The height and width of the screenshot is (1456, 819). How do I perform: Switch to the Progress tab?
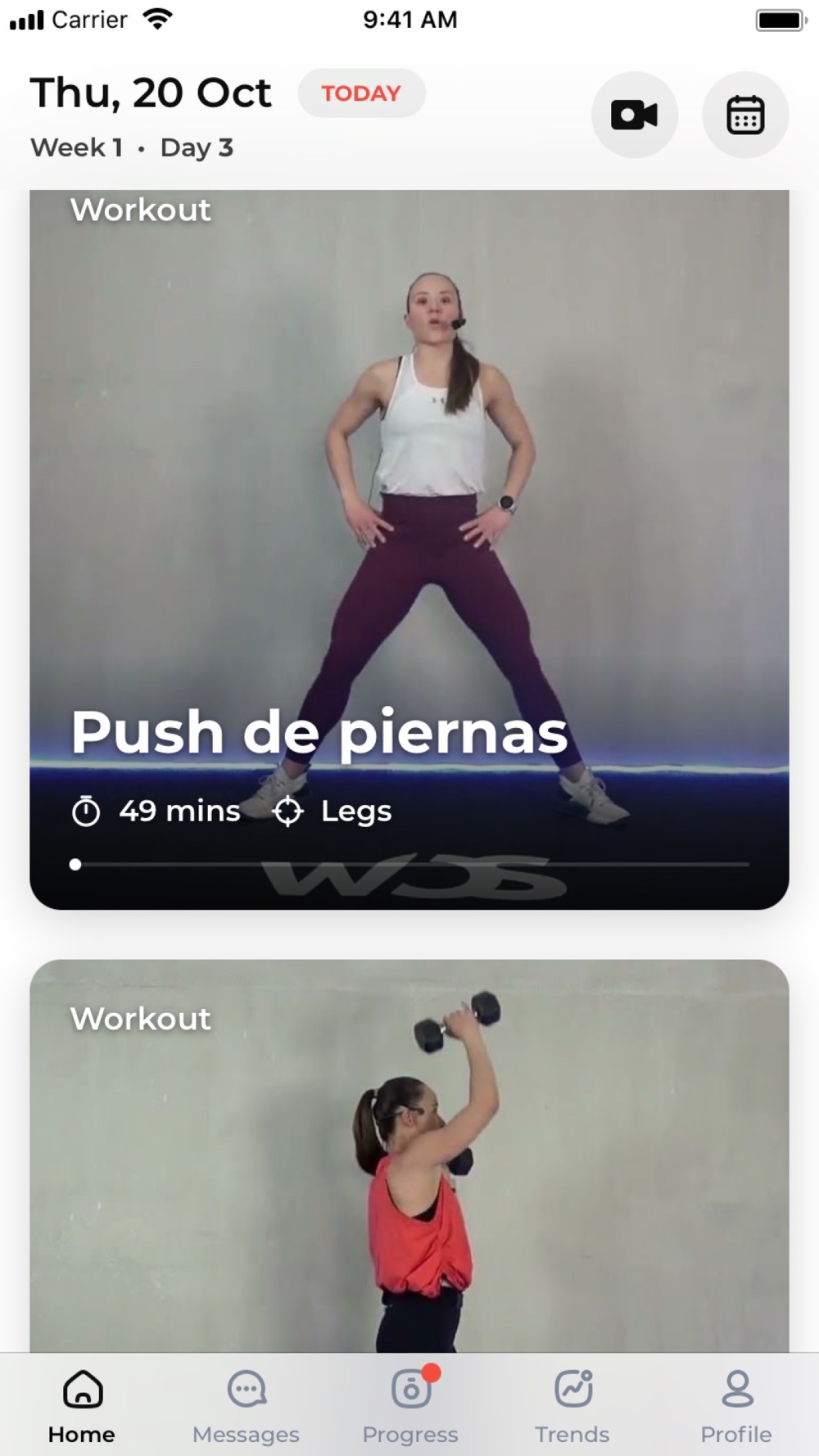coord(410,1405)
